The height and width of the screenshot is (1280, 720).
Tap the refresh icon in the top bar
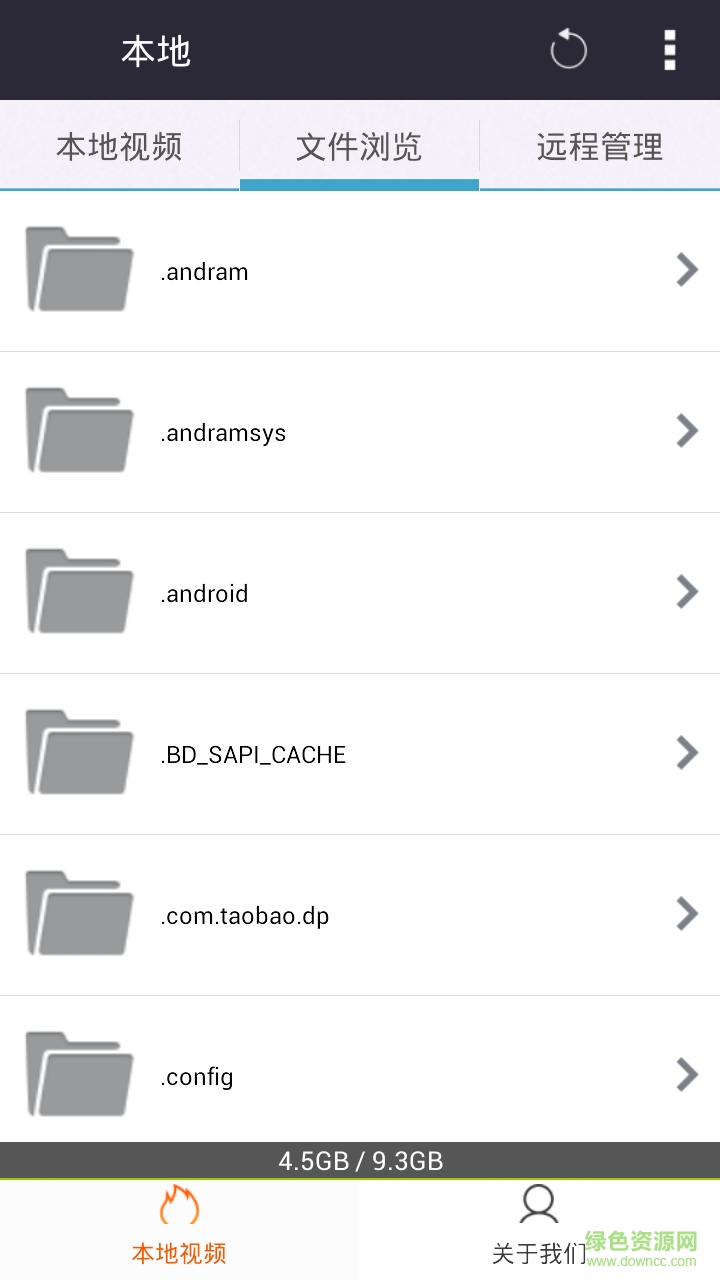(568, 49)
